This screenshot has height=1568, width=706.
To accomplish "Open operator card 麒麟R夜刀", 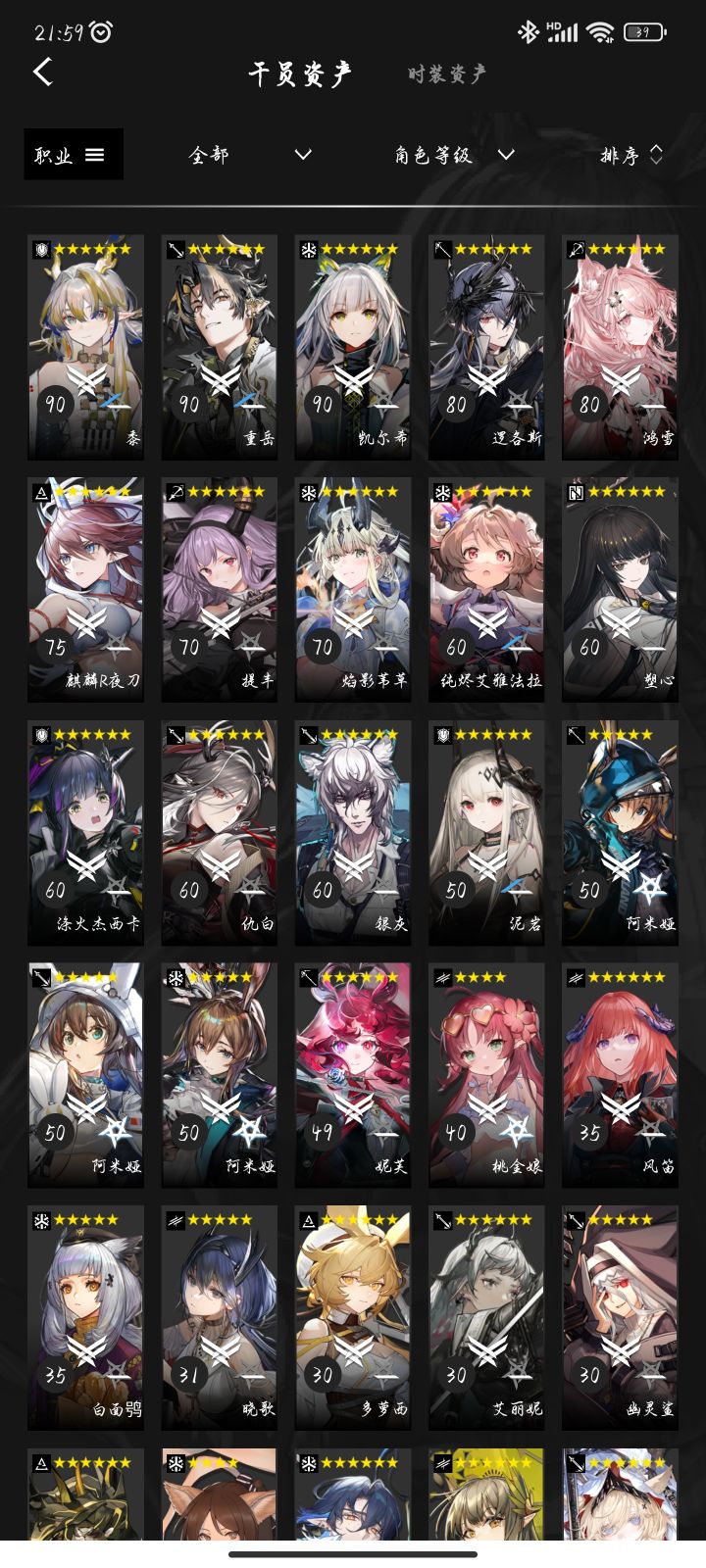I will (x=86, y=590).
